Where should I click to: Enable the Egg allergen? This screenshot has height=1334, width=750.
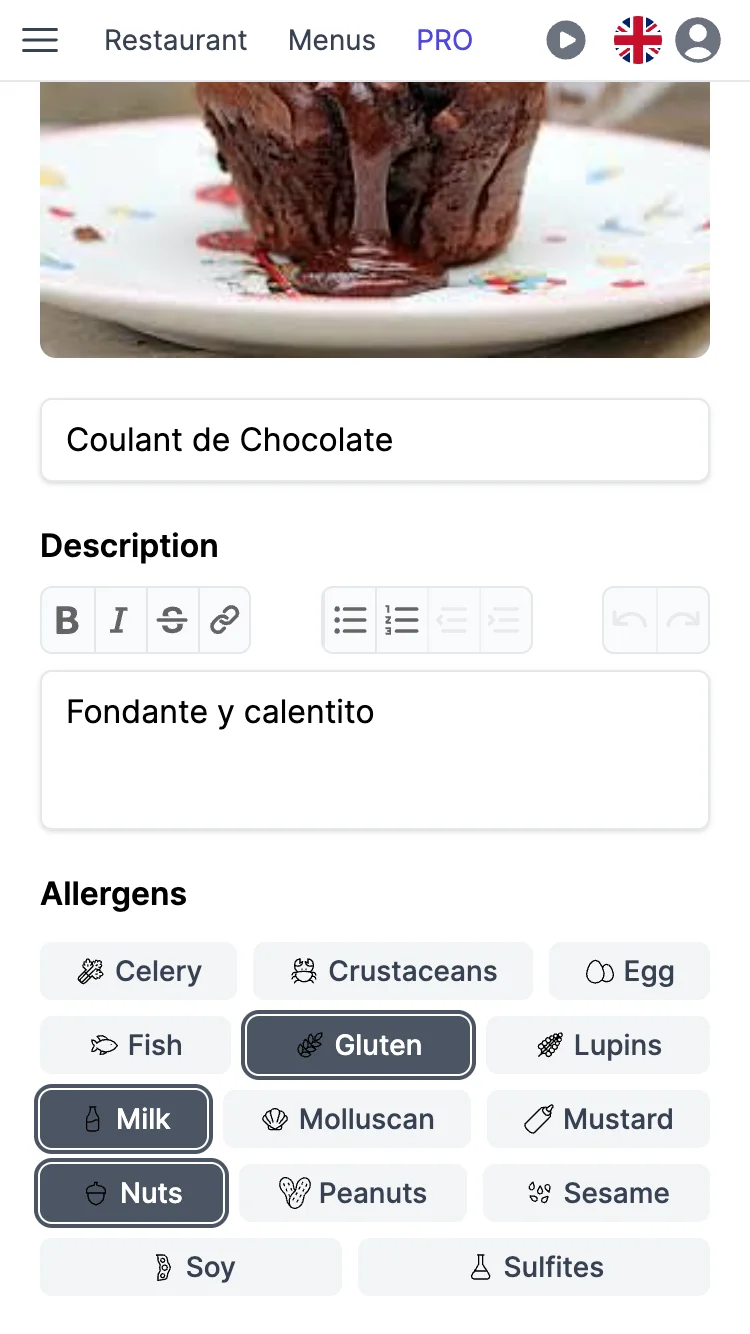point(629,970)
